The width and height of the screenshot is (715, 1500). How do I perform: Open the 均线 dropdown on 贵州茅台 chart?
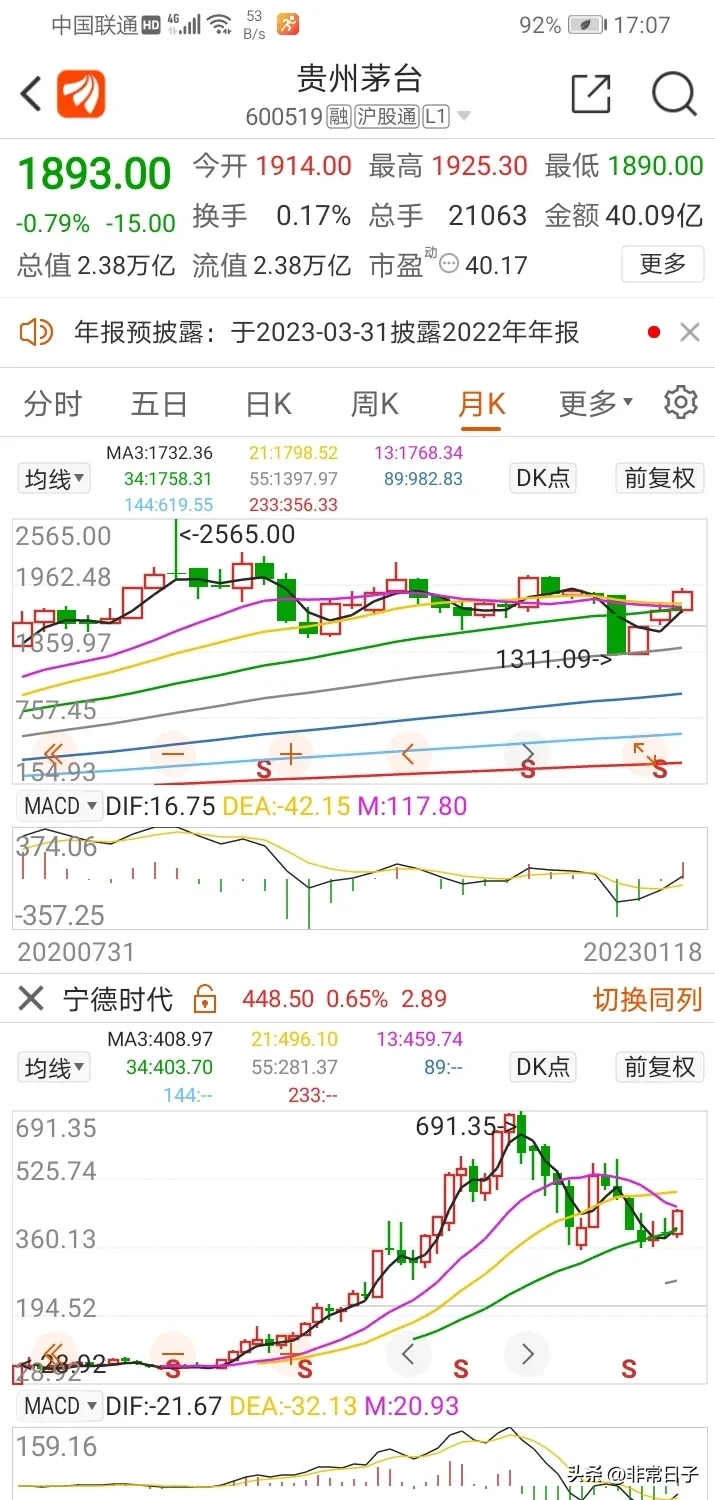point(54,479)
